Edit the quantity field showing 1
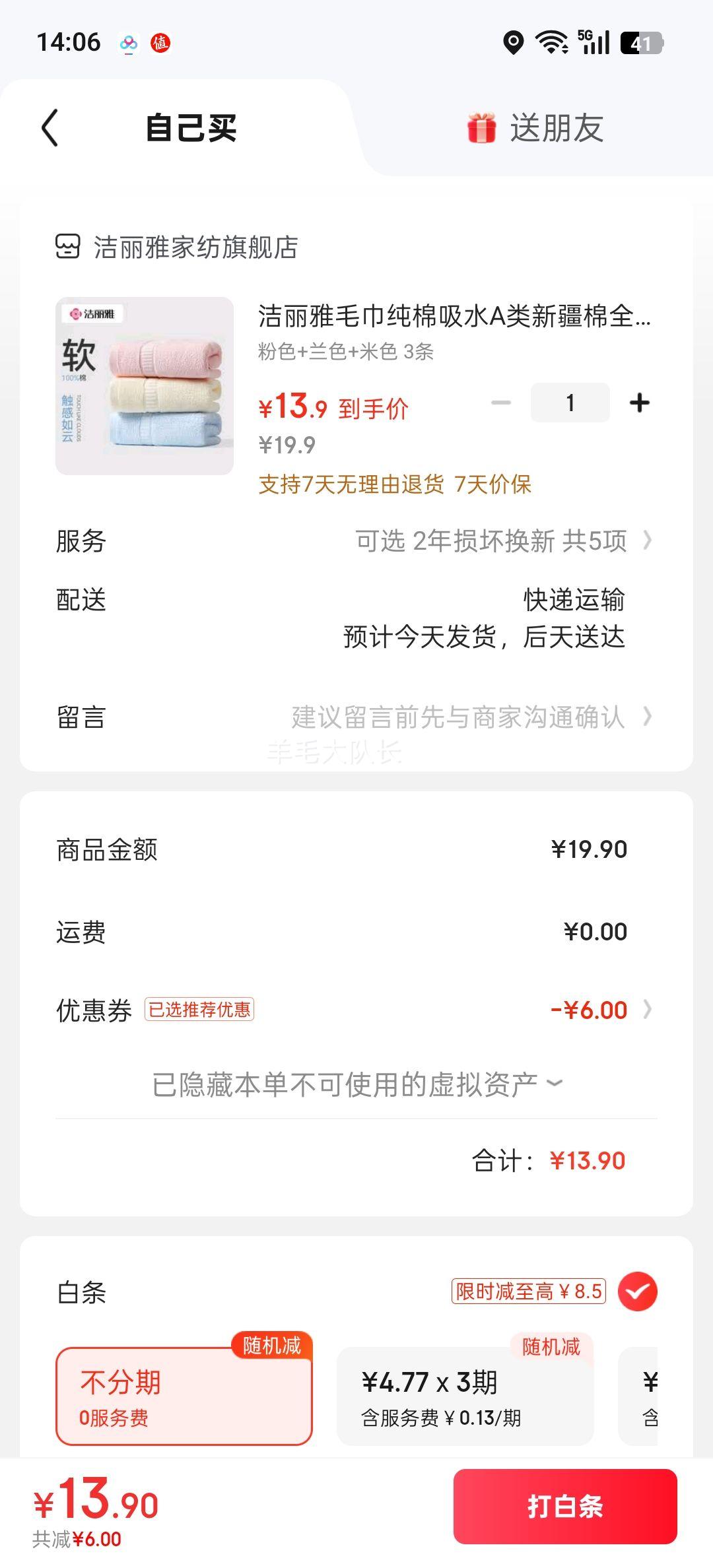 (x=570, y=403)
